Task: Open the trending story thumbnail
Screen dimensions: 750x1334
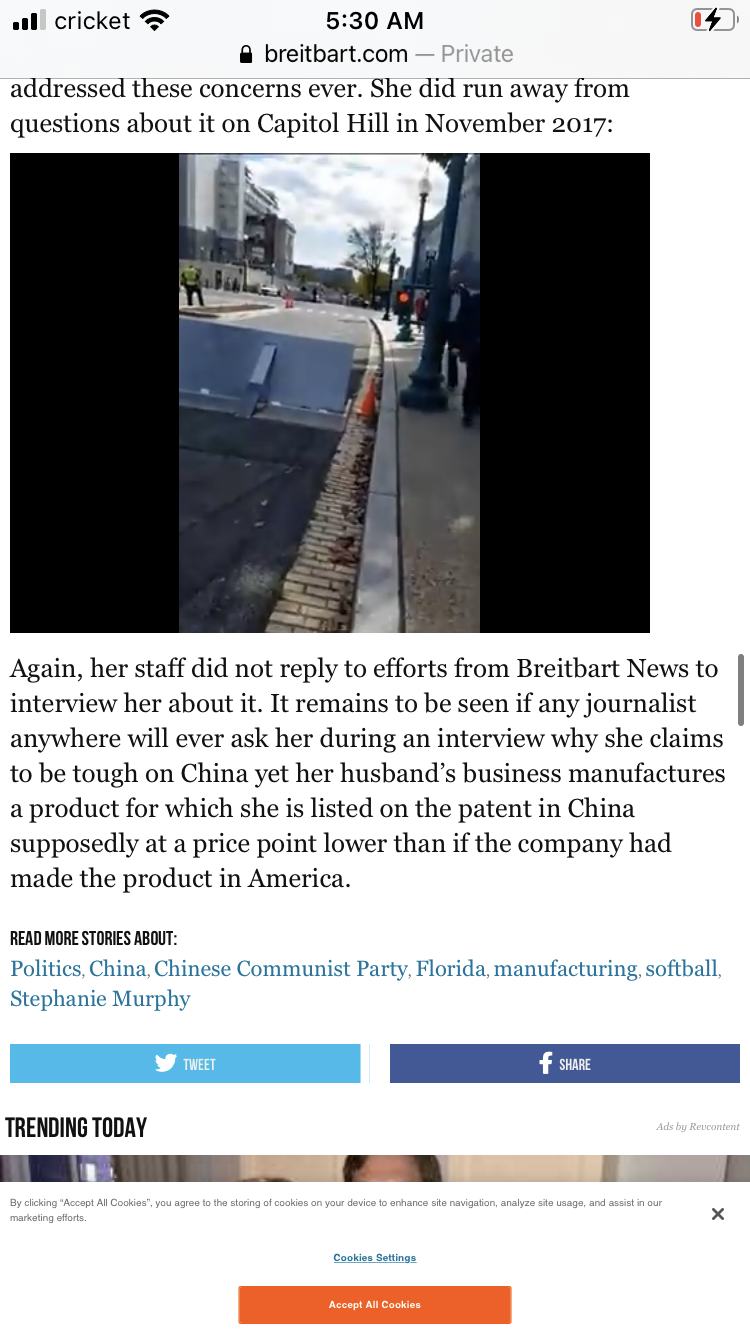Action: 375,1168
